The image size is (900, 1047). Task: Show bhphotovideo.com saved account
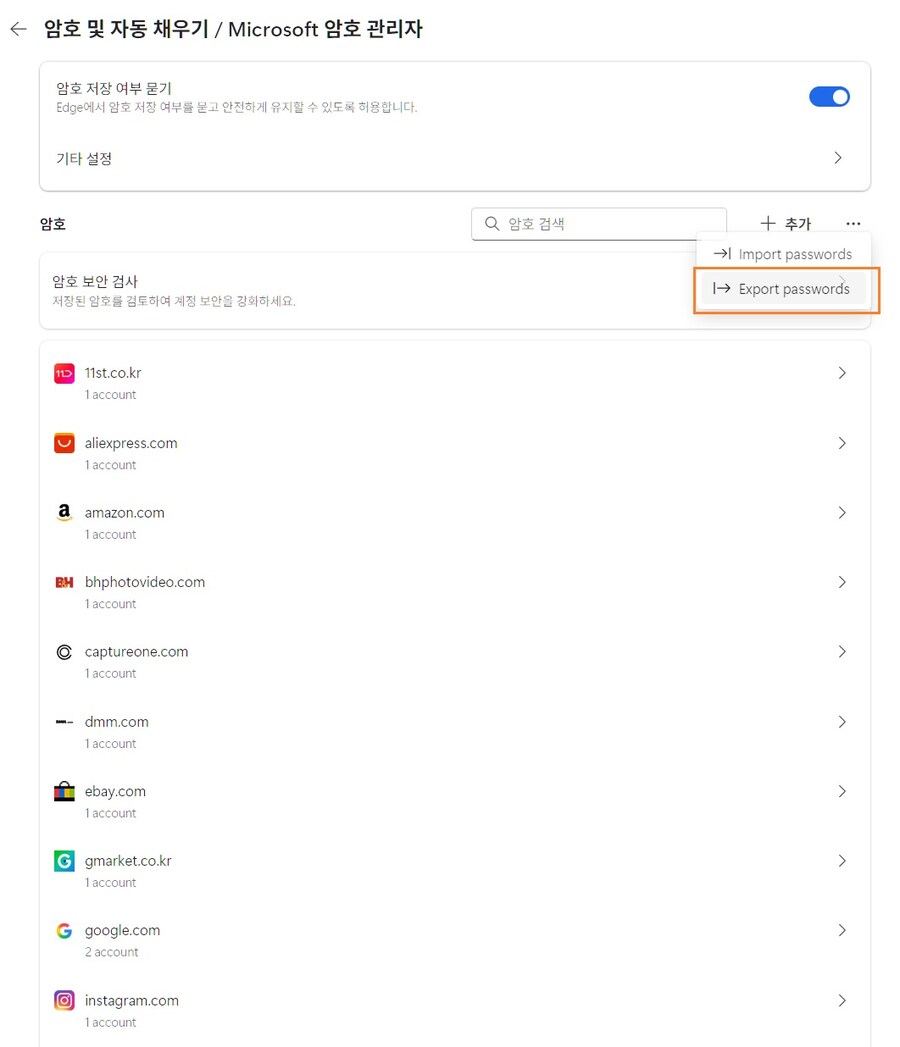tap(454, 591)
